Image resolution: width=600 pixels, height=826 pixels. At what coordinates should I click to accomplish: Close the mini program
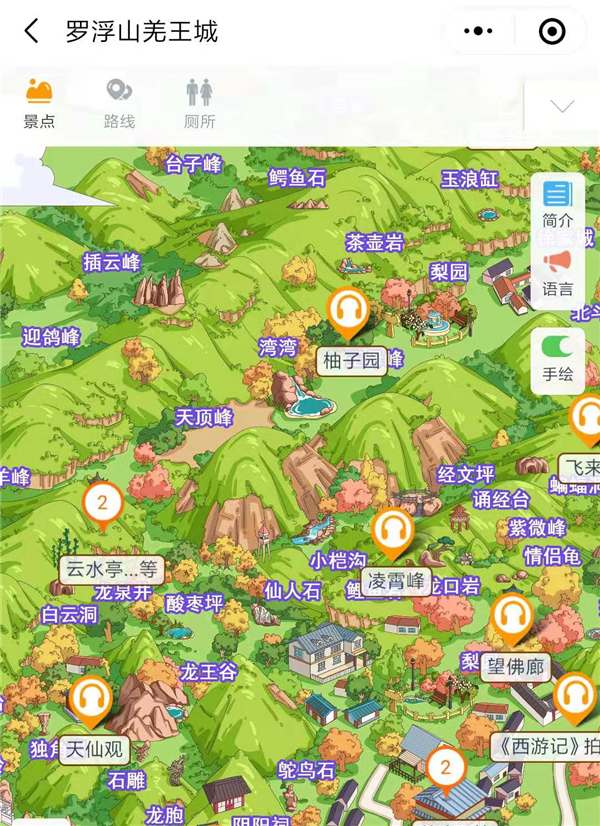coord(551,31)
